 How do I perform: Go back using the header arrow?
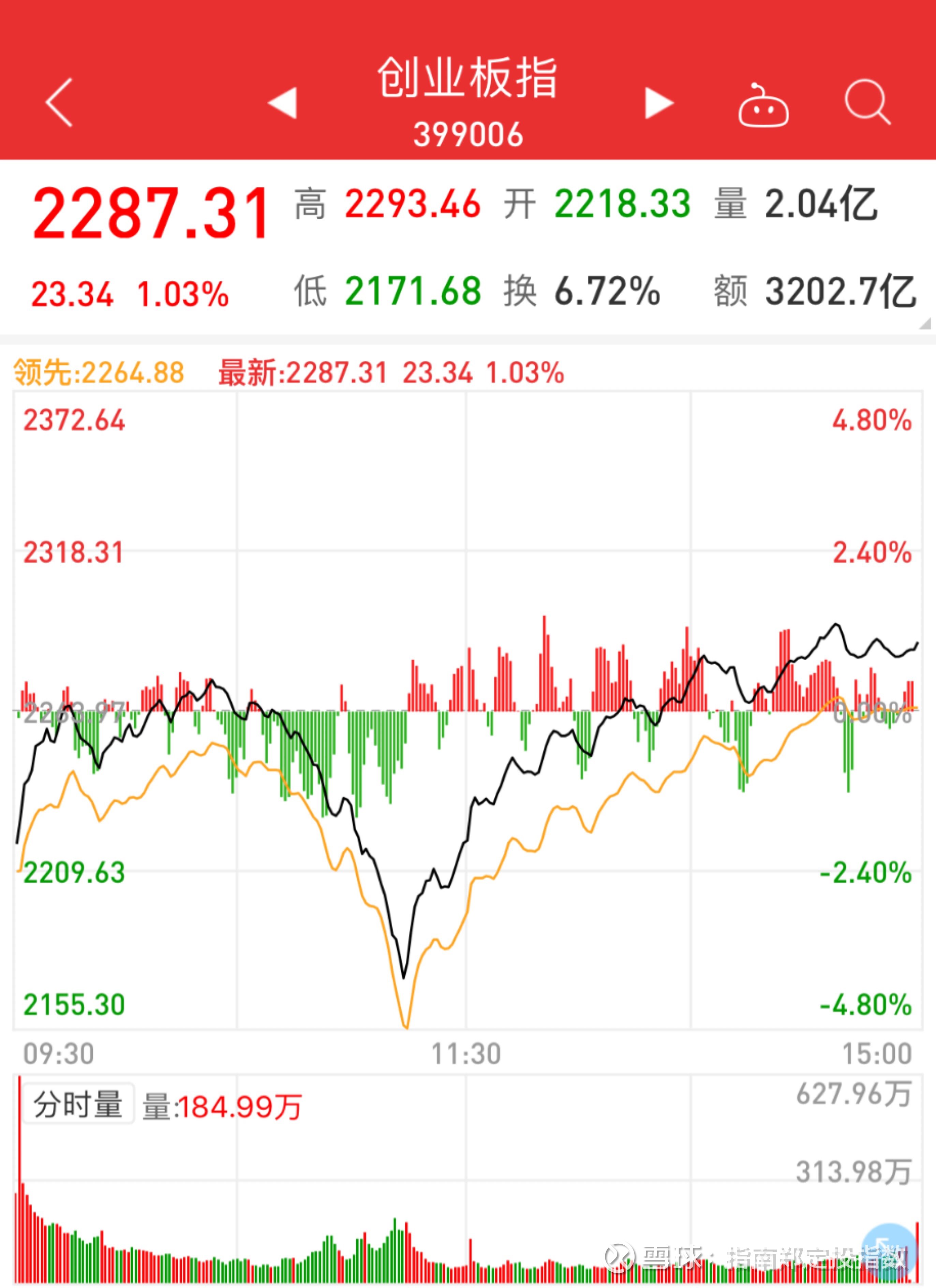(59, 102)
